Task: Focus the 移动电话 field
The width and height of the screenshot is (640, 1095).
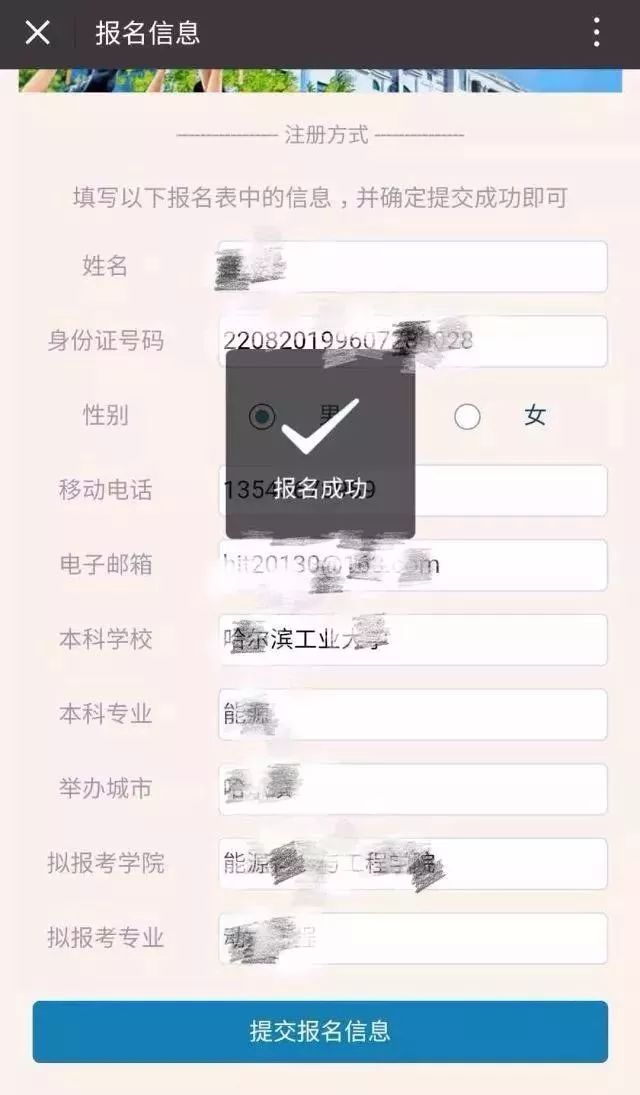Action: [412, 490]
